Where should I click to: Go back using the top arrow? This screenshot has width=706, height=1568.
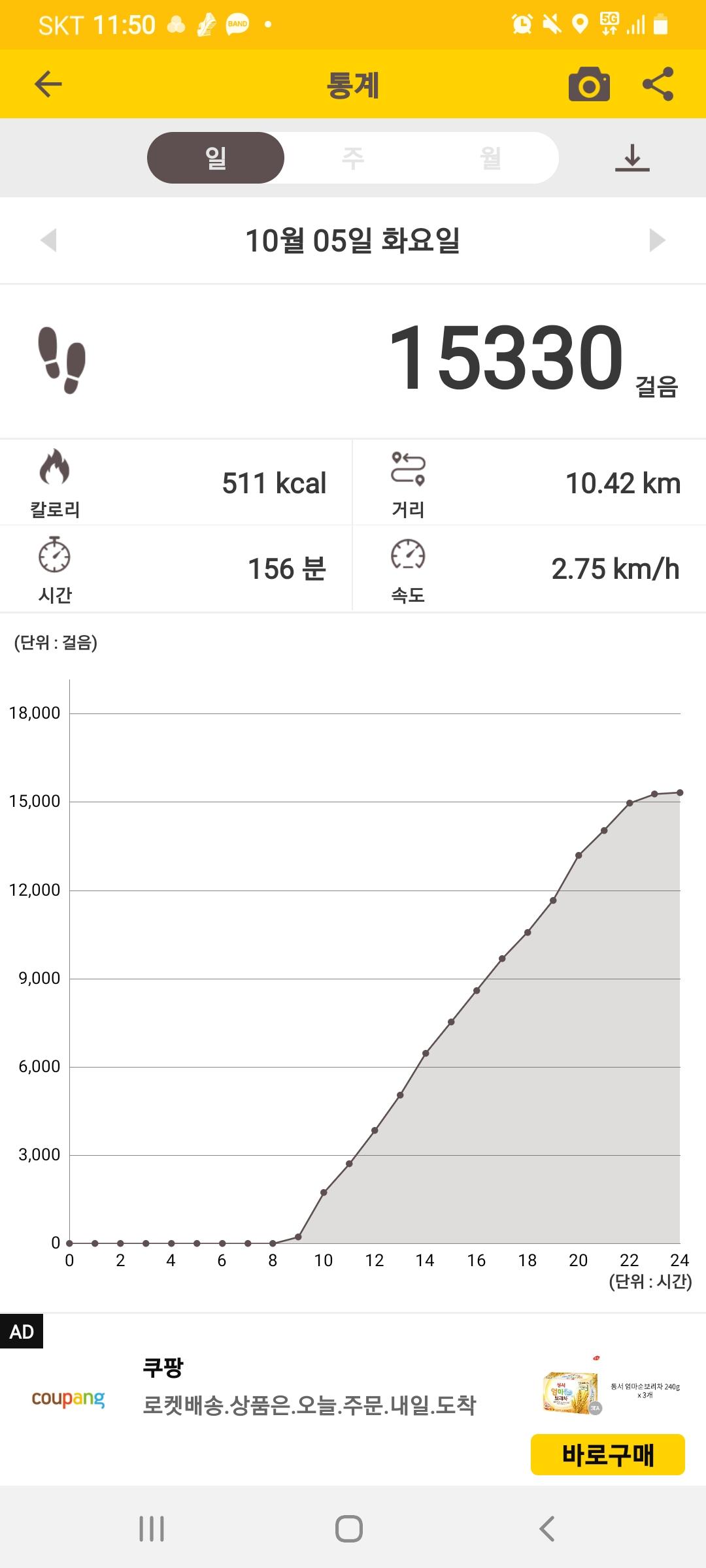[48, 84]
